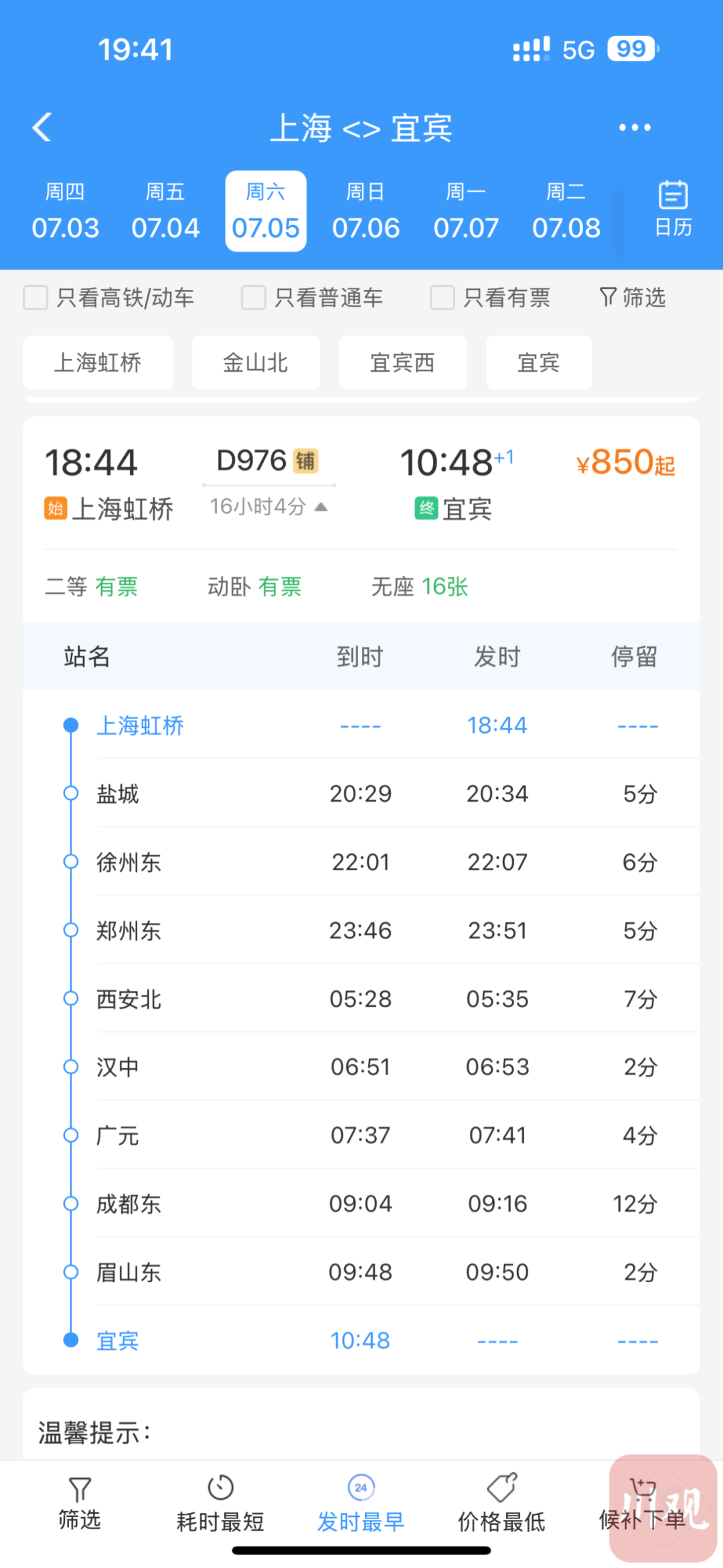Image resolution: width=723 pixels, height=1568 pixels.
Task: Check the 只看高铁/动车 box
Action: coord(36,297)
